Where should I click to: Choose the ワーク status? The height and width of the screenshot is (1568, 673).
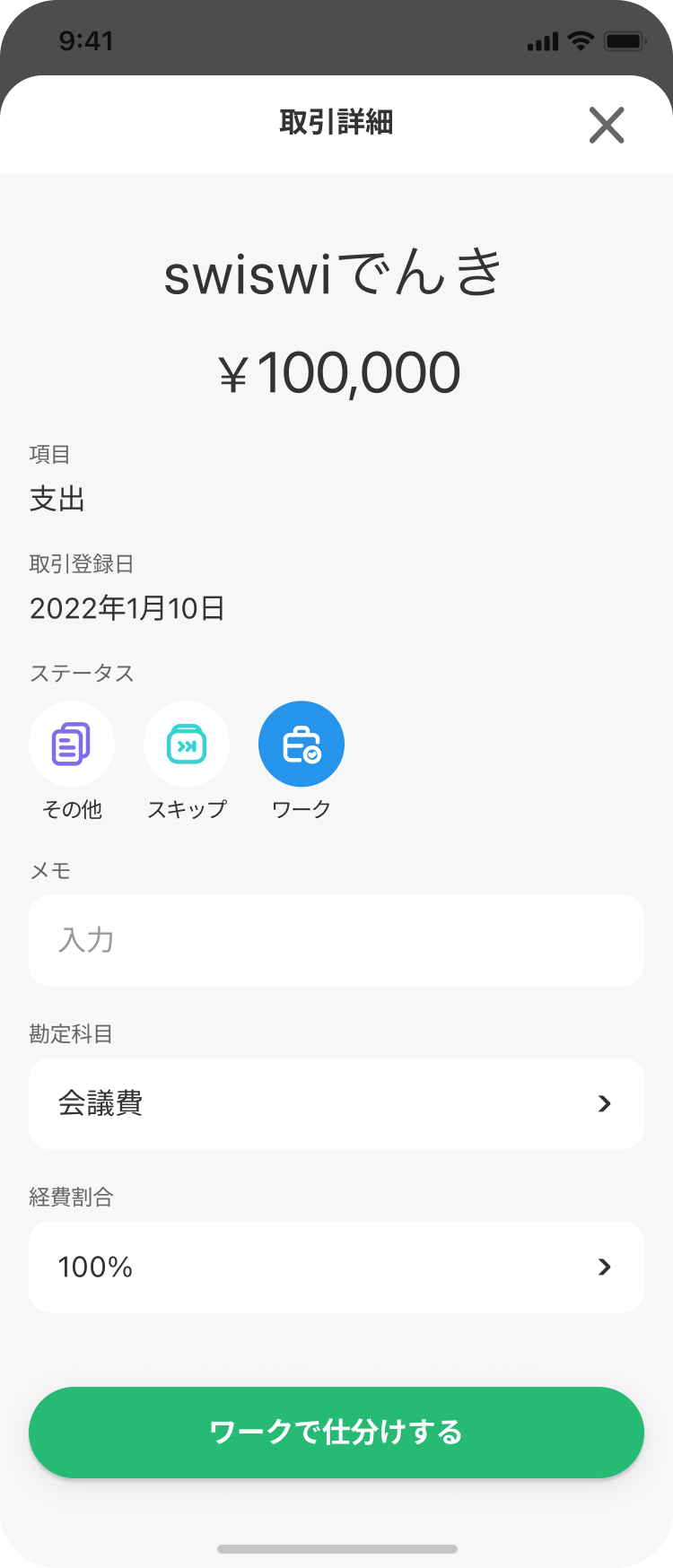coord(302,745)
